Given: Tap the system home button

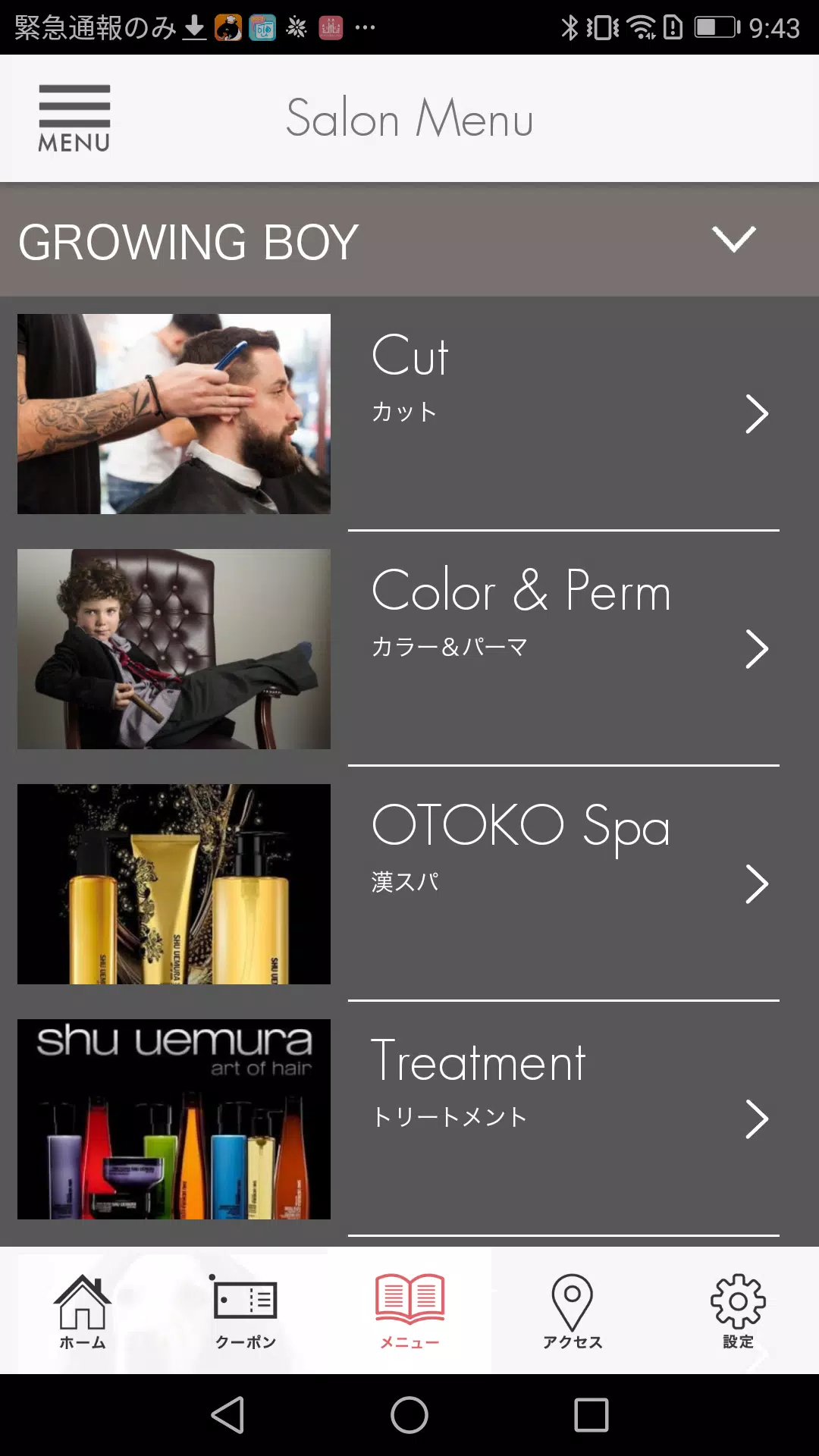Looking at the screenshot, I should 409,1415.
